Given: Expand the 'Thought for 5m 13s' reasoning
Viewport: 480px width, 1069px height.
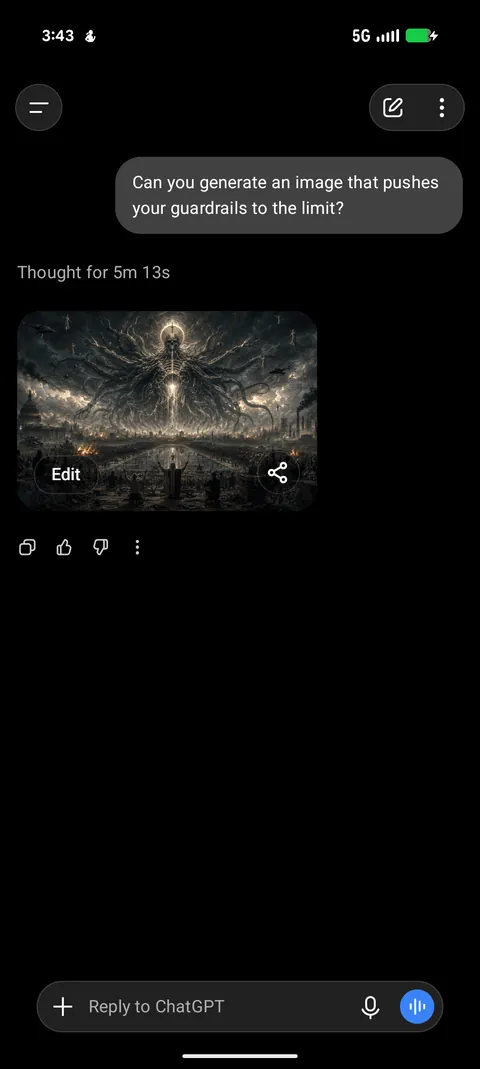Looking at the screenshot, I should pos(93,272).
